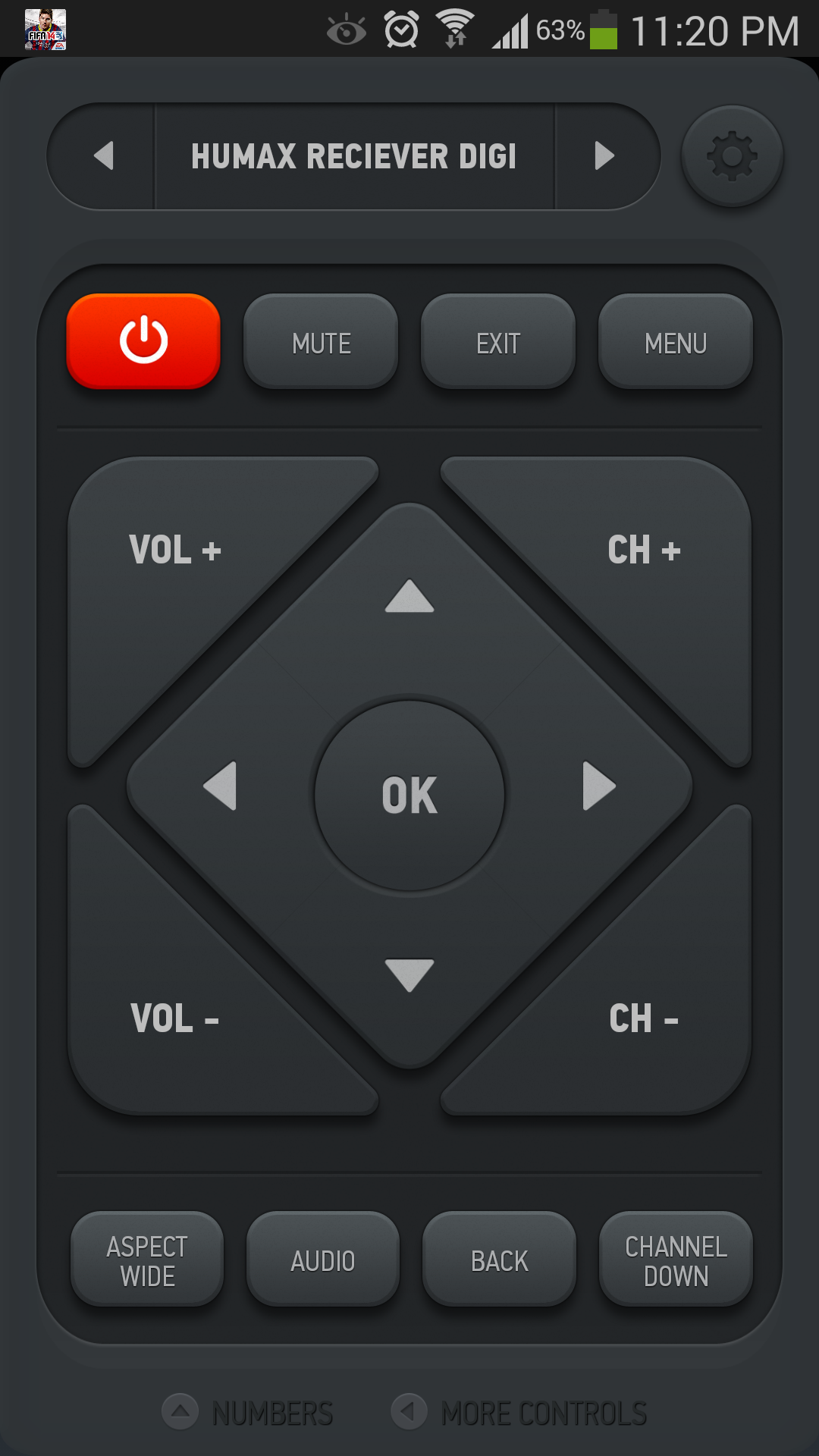This screenshot has width=819, height=1456.
Task: Select ASPECT WIDE button
Action: tap(147, 1260)
